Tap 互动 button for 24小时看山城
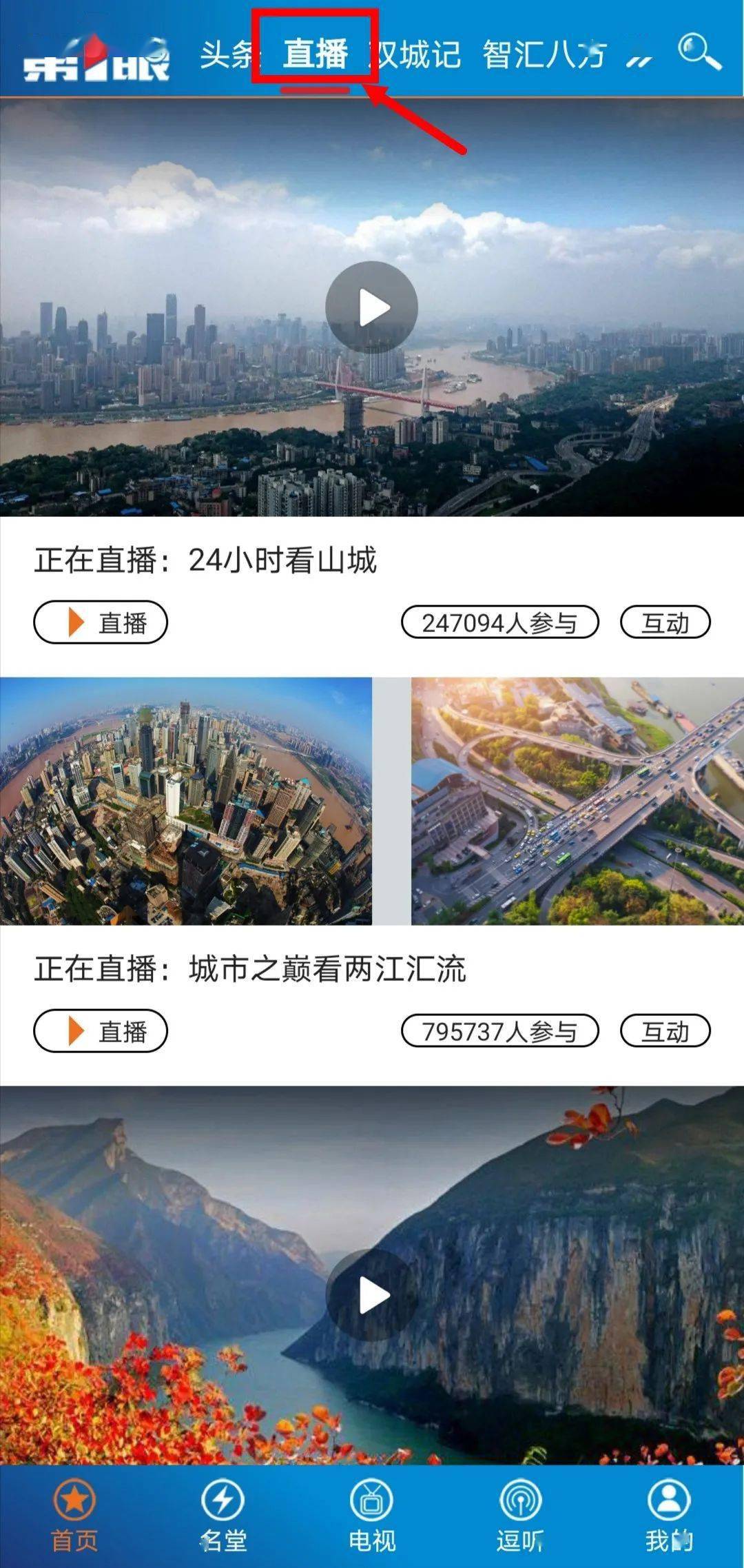 (x=665, y=622)
